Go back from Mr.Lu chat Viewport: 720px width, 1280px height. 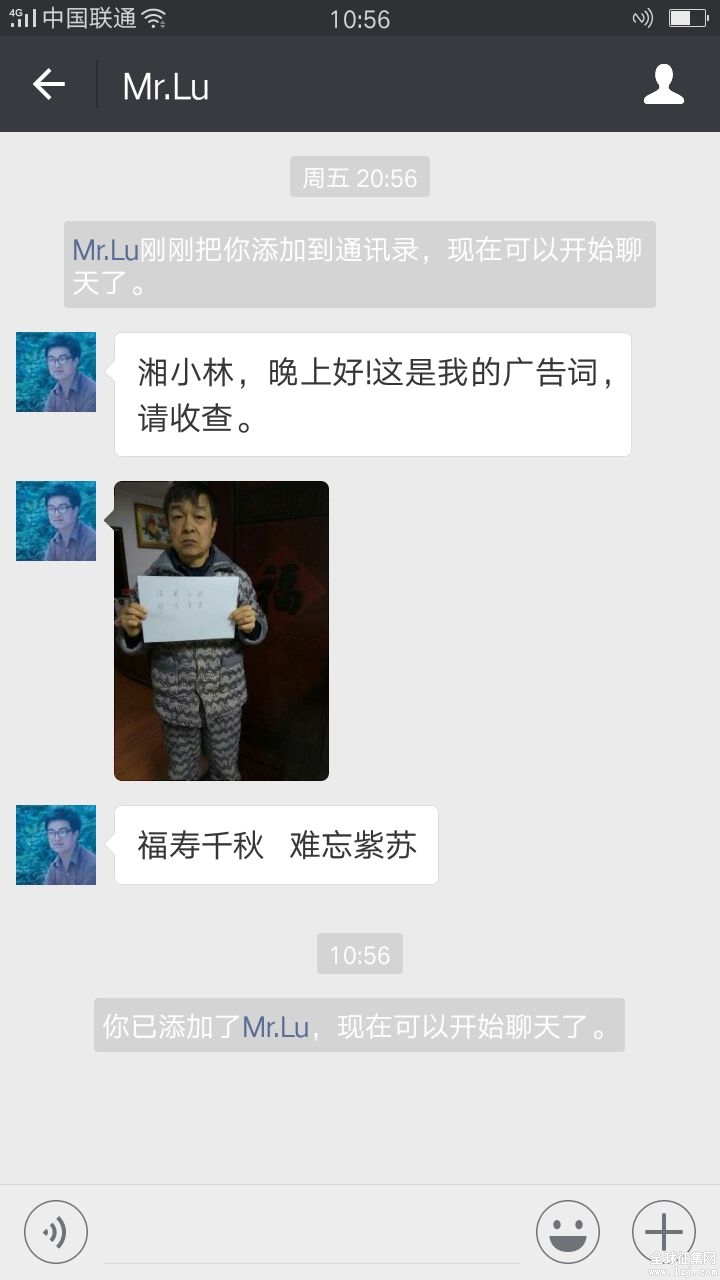[x=48, y=85]
